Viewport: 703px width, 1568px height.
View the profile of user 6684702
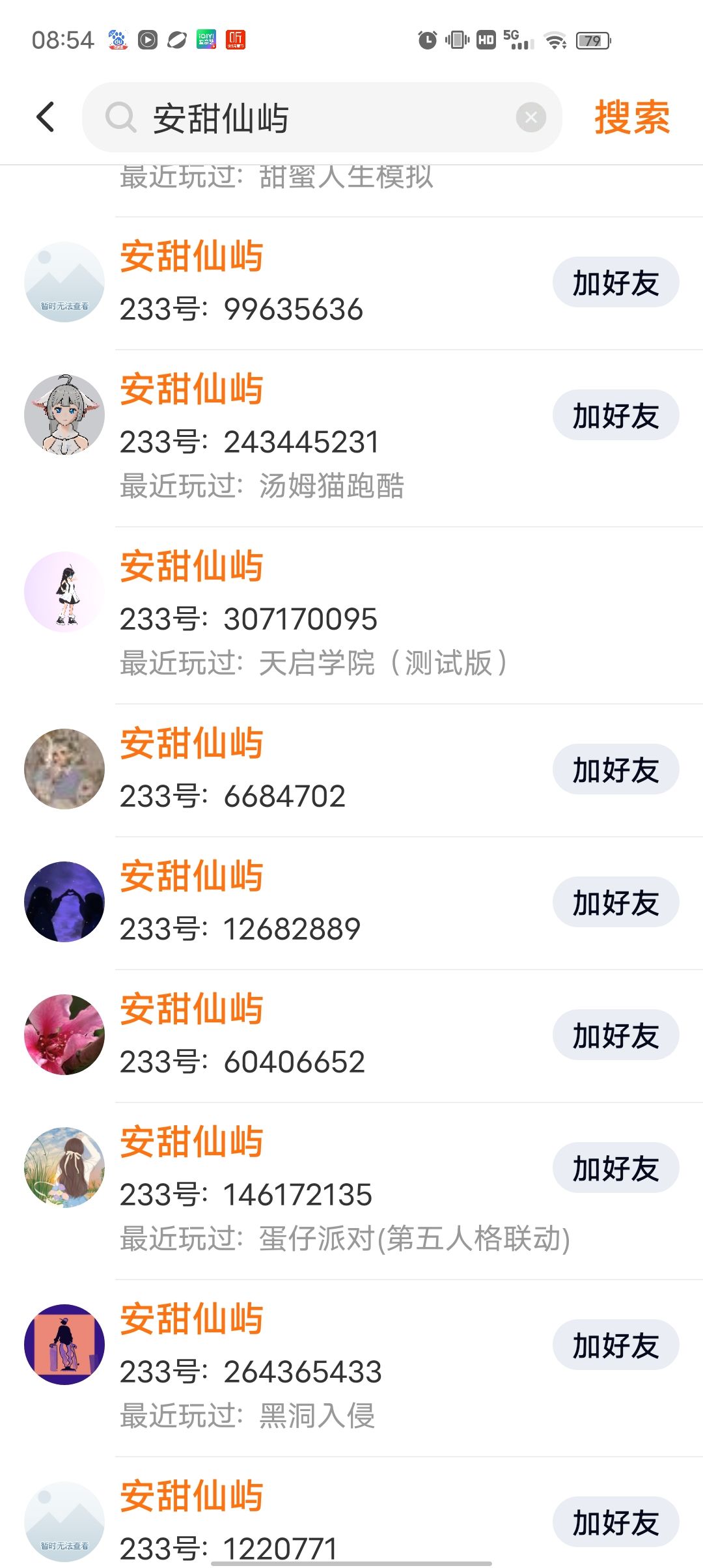pyautogui.click(x=312, y=771)
